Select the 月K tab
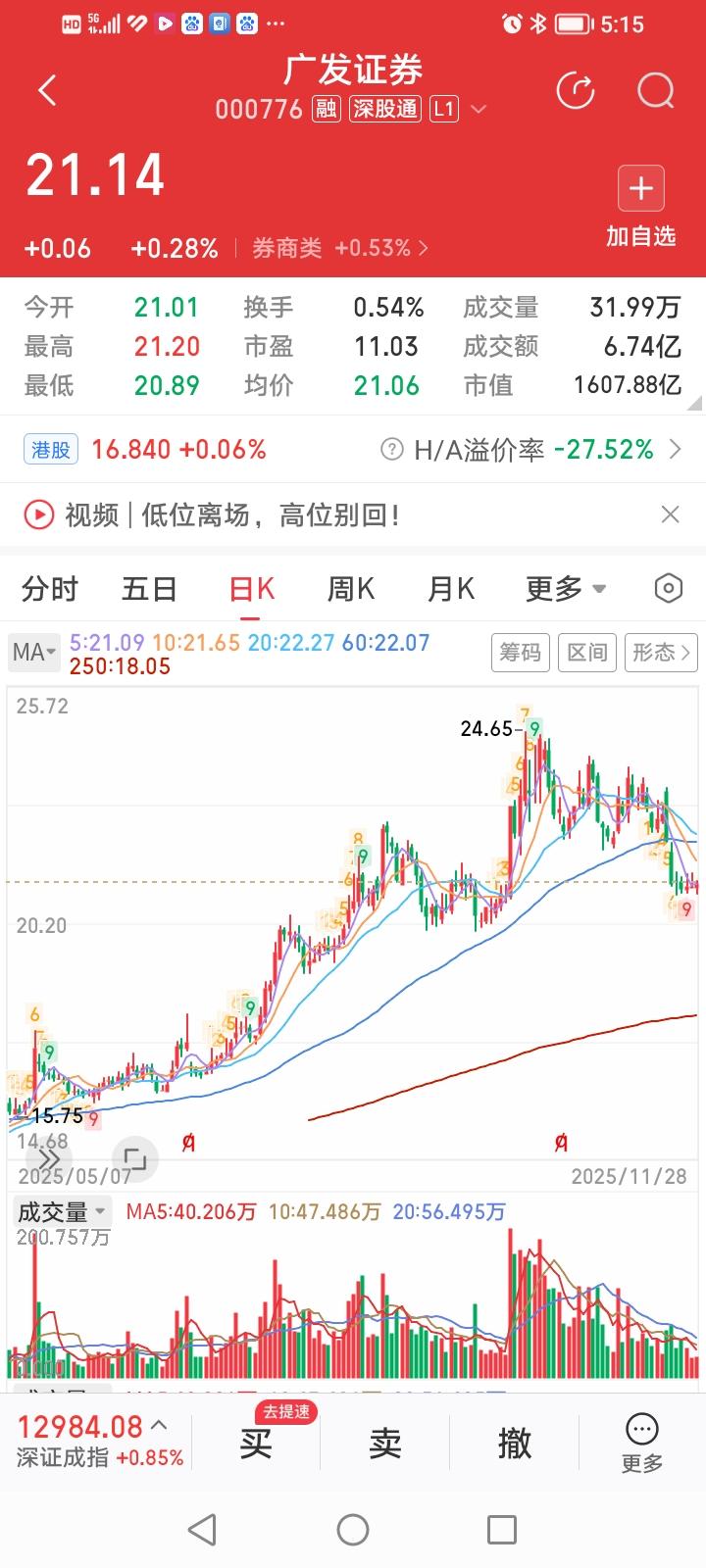The image size is (706, 1568). coord(451,589)
